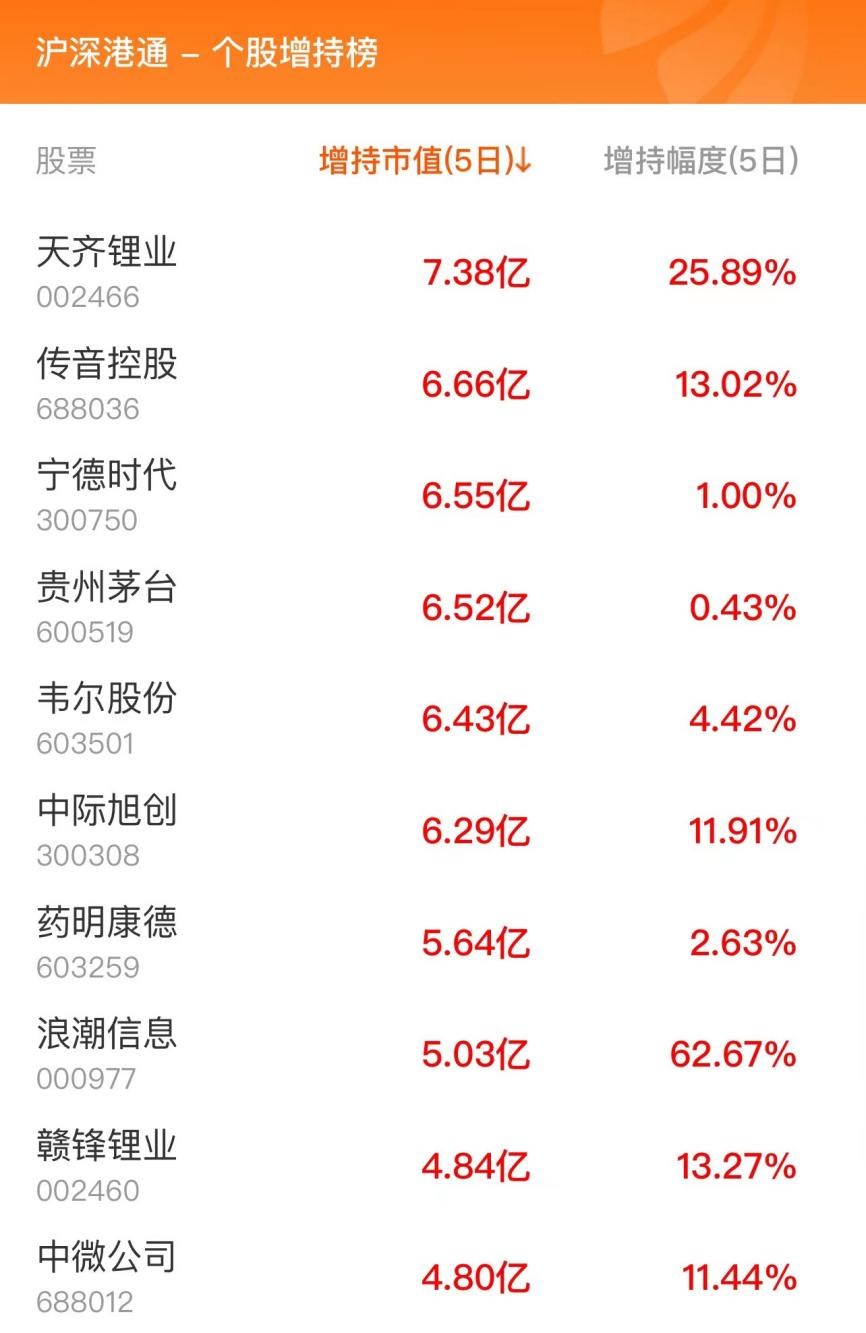The height and width of the screenshot is (1333, 866).
Task: Sort by 增持市值(5日) column
Action: point(425,161)
